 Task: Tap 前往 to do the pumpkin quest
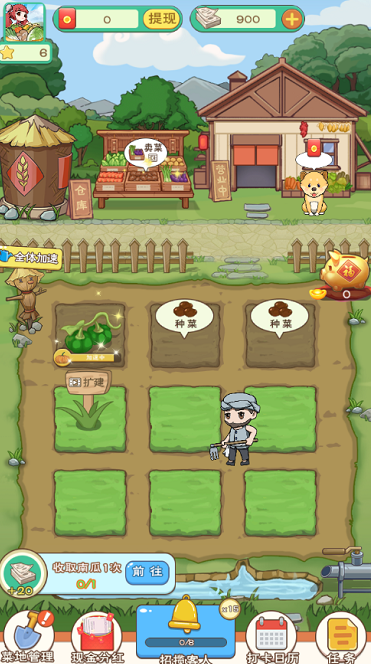pos(147,573)
